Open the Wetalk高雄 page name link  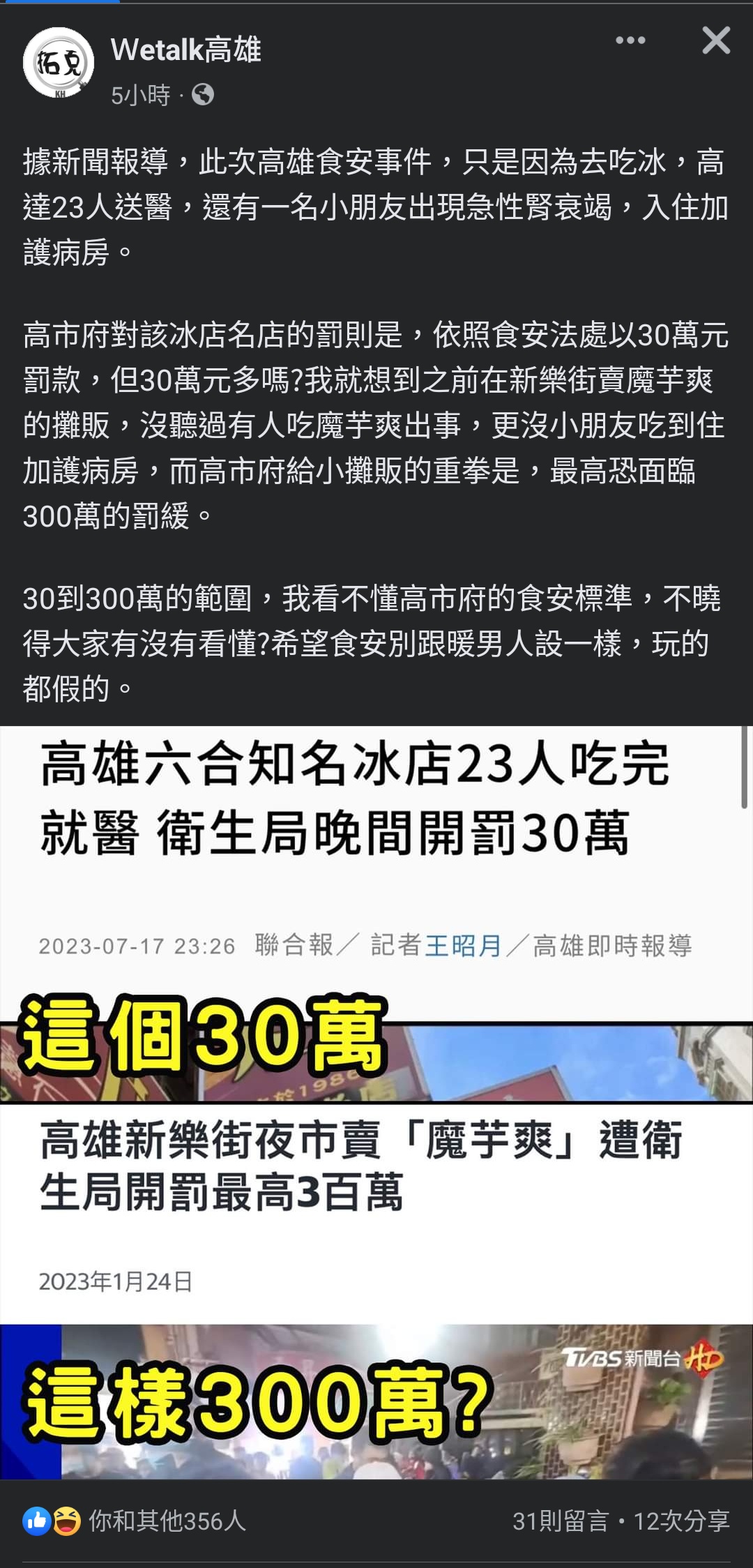coord(185,50)
